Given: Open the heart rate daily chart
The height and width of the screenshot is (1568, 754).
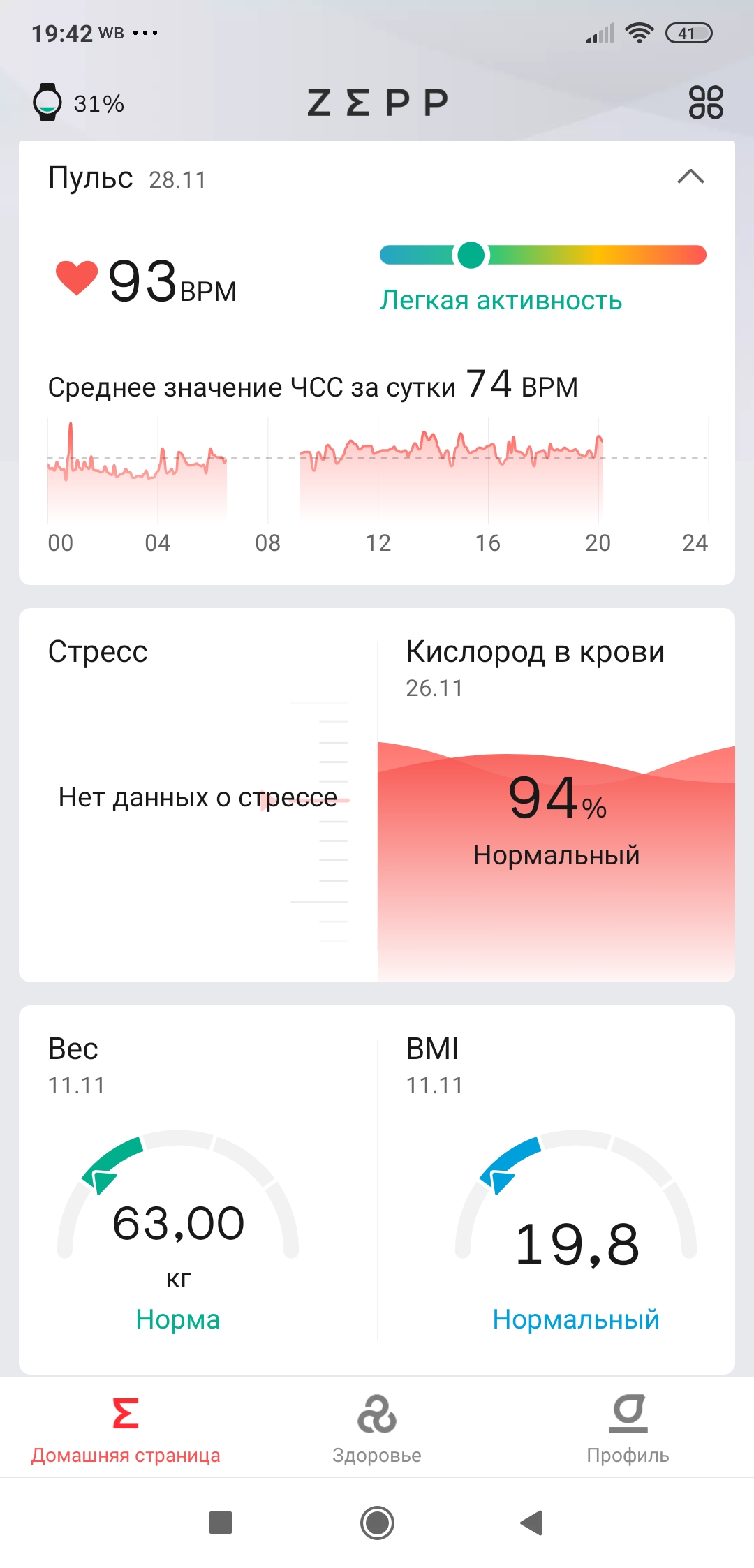Looking at the screenshot, I should [x=377, y=471].
